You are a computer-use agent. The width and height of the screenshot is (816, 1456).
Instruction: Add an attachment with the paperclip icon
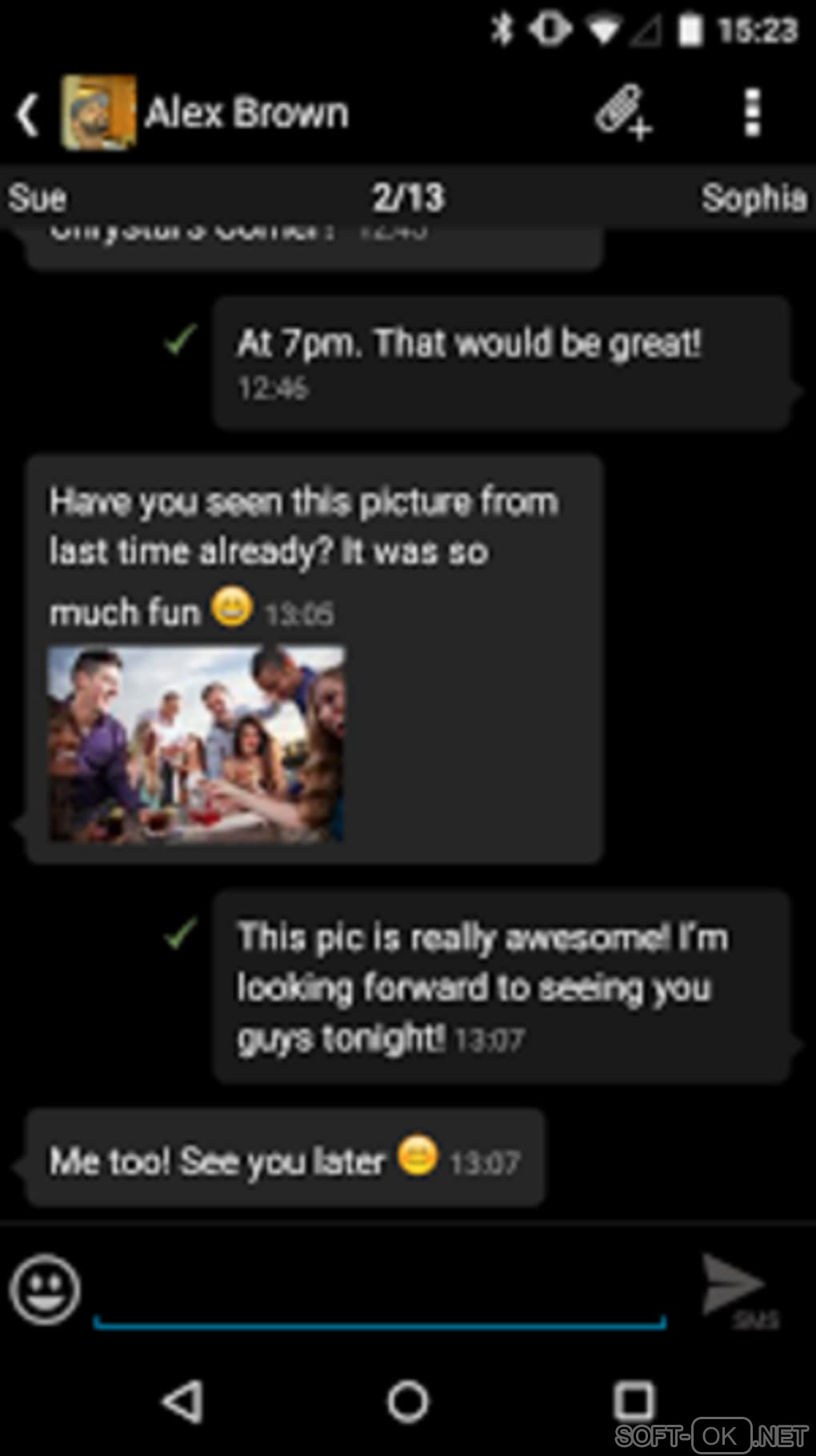click(623, 113)
